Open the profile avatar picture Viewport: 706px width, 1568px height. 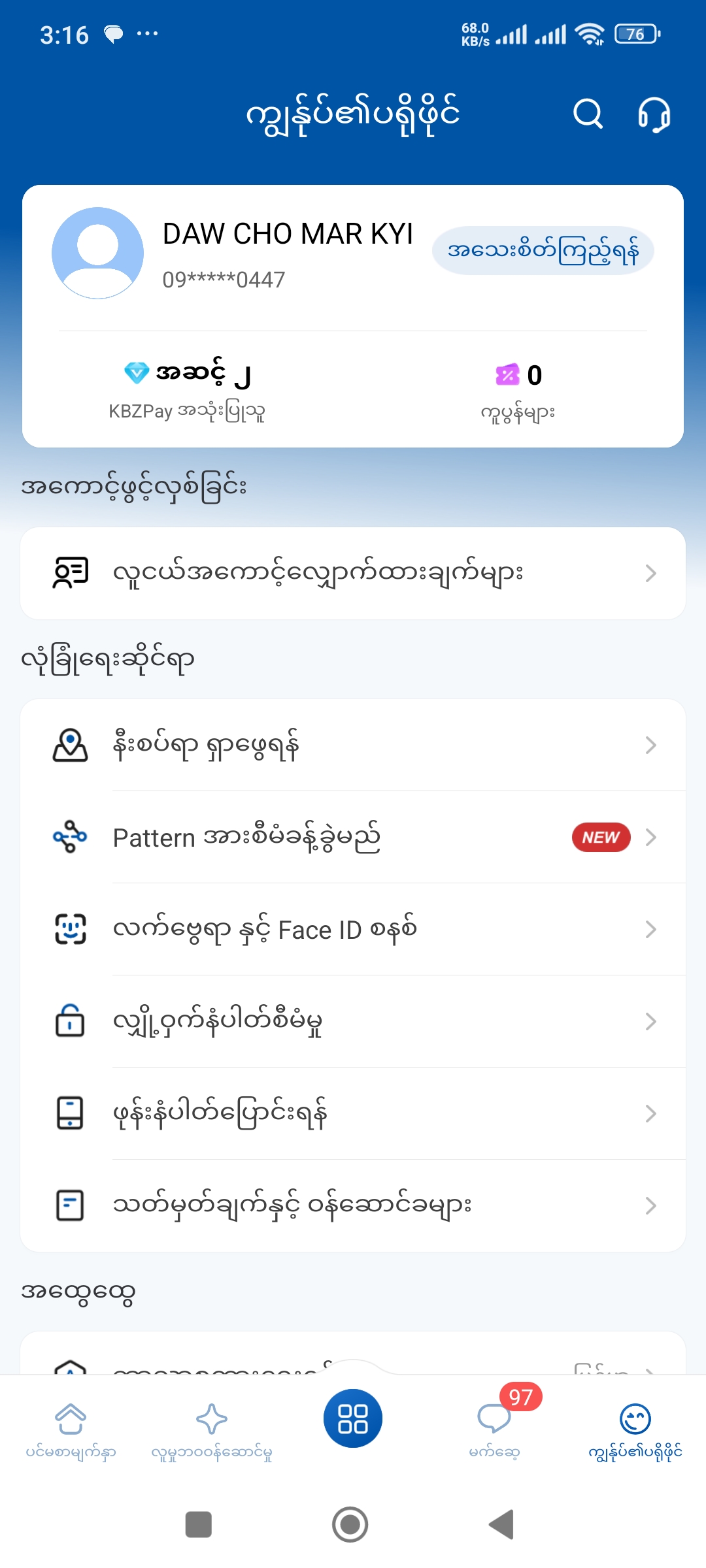97,253
